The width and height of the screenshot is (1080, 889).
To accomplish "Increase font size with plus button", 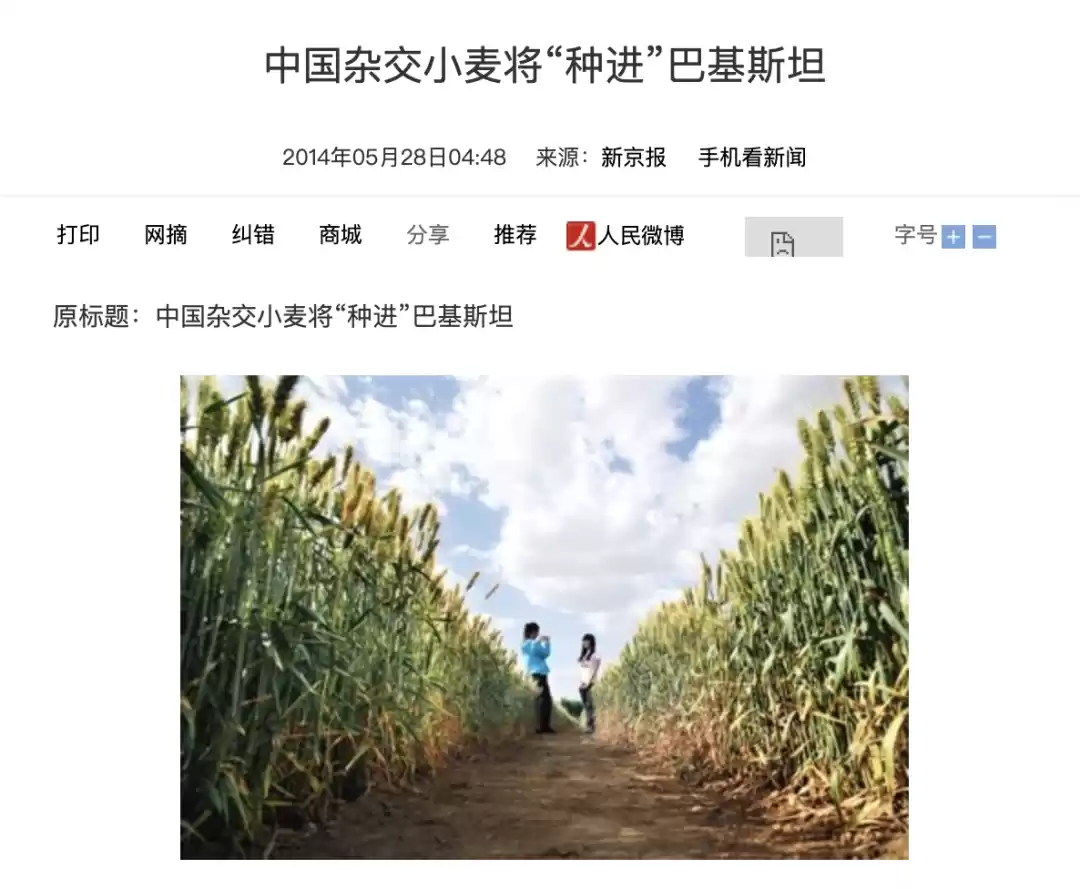I will pyautogui.click(x=953, y=237).
